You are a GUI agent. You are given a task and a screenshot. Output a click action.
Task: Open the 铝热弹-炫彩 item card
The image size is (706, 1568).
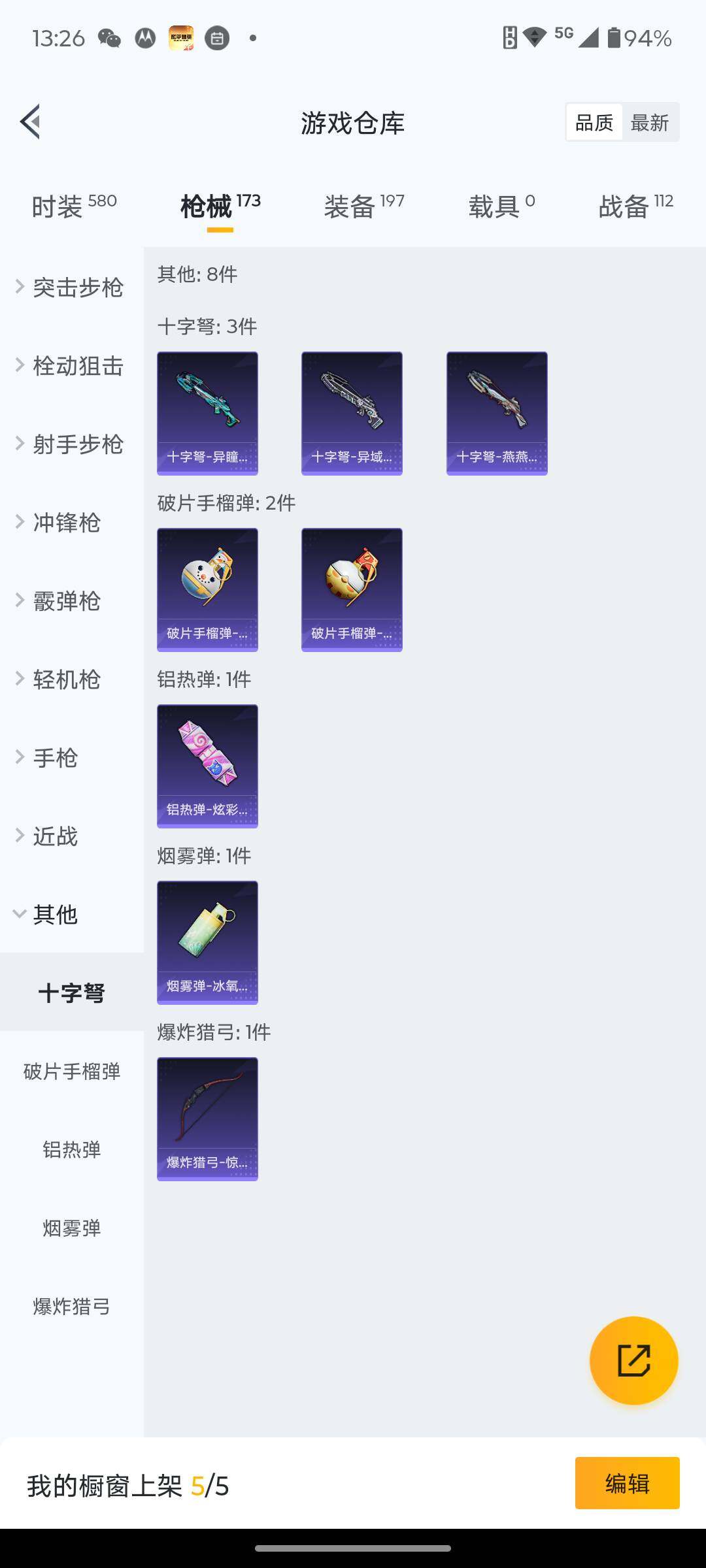pos(207,766)
